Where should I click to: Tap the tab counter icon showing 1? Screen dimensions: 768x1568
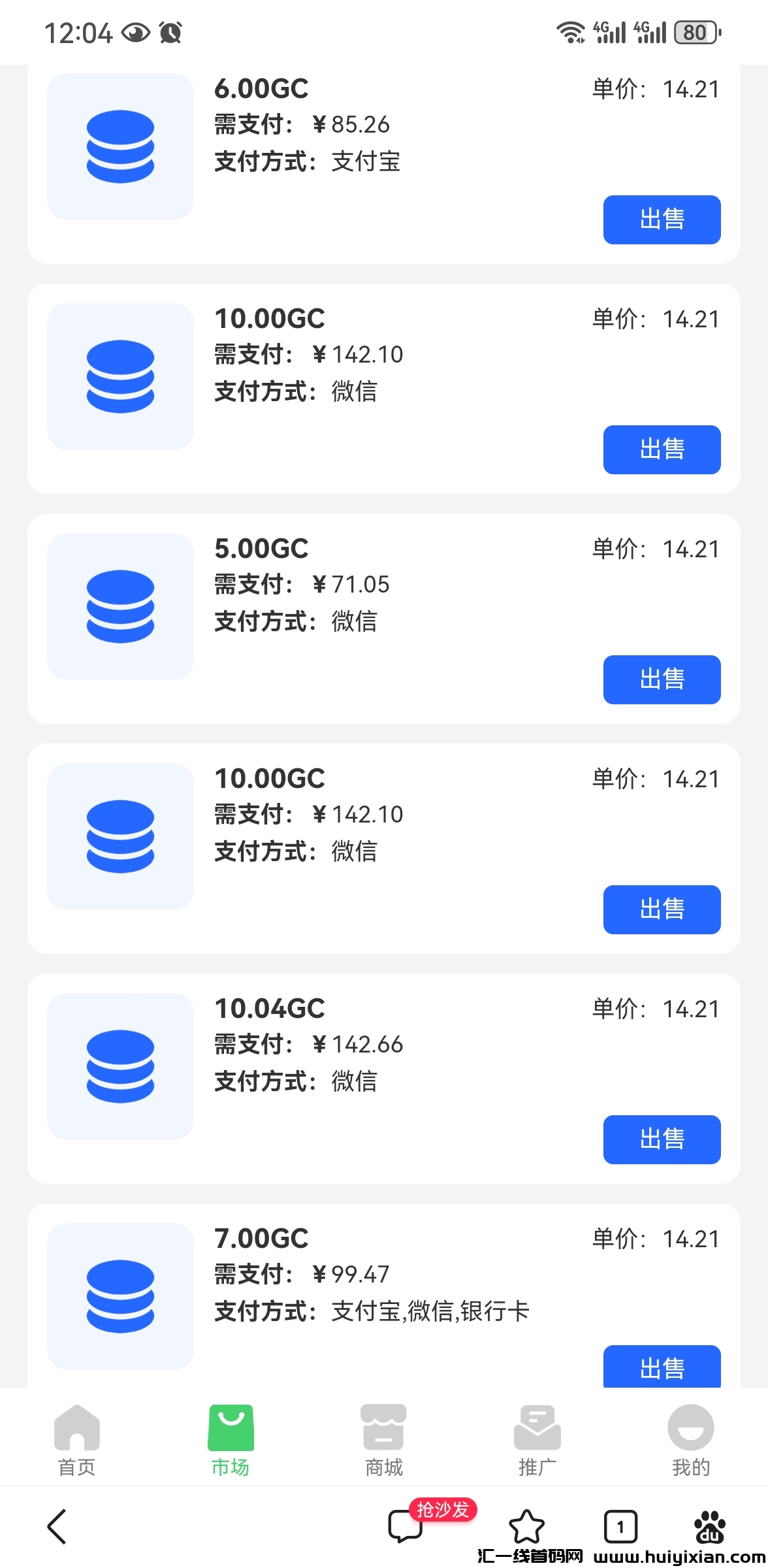[x=621, y=1527]
